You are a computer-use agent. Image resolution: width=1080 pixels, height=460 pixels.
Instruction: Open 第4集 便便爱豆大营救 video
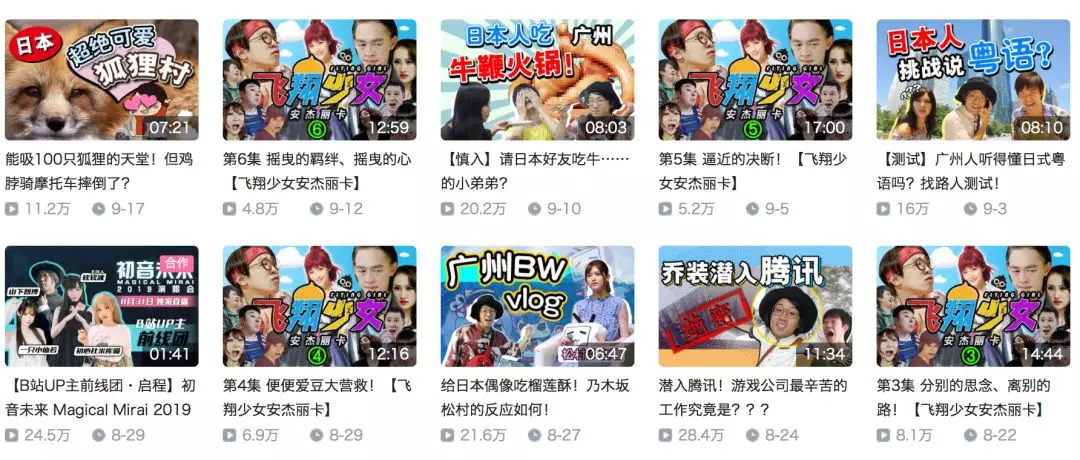[x=319, y=306]
